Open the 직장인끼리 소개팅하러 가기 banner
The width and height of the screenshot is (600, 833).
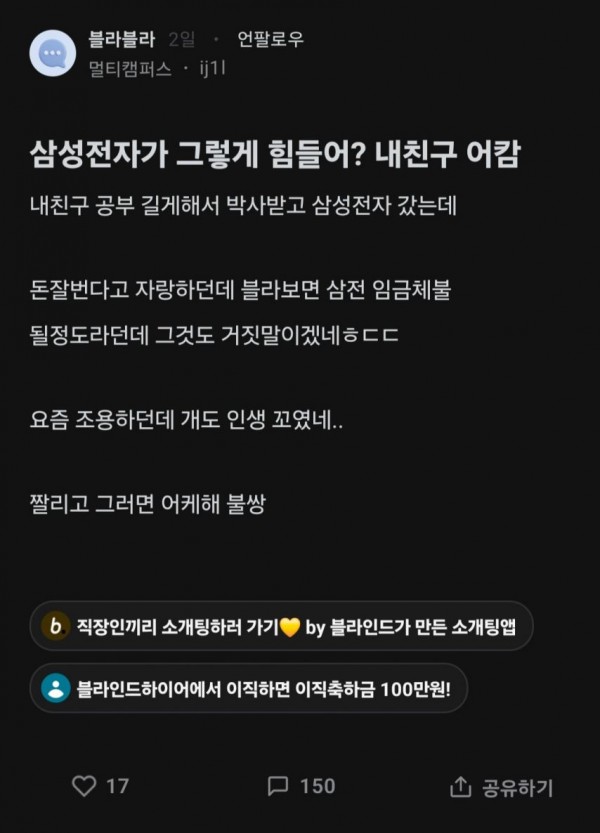click(281, 627)
